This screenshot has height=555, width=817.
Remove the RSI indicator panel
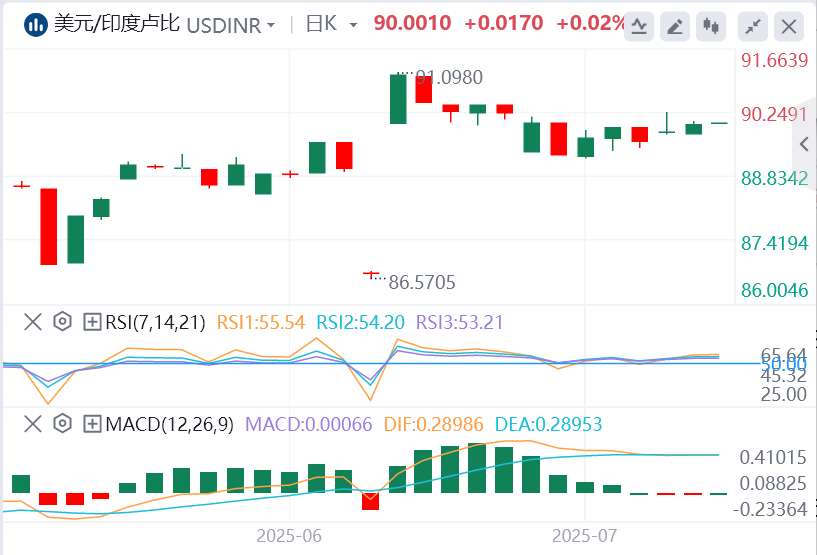[x=32, y=322]
